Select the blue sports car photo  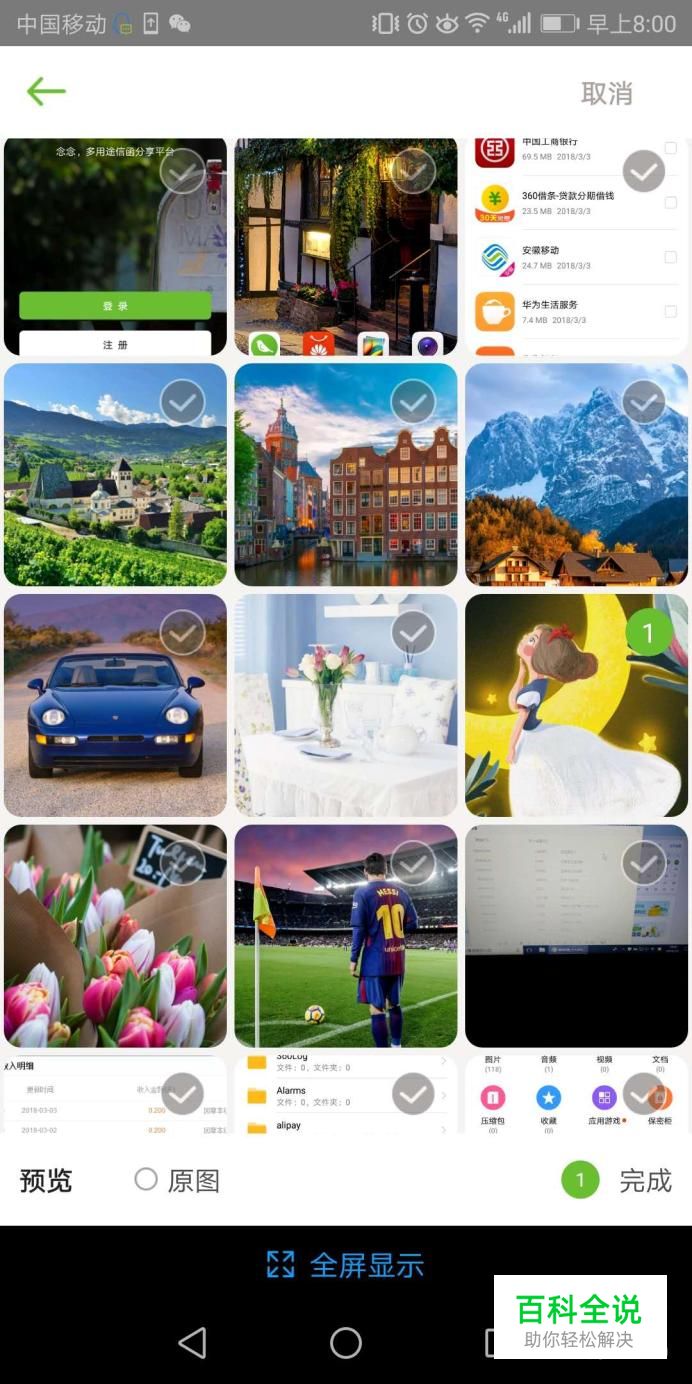[183, 633]
